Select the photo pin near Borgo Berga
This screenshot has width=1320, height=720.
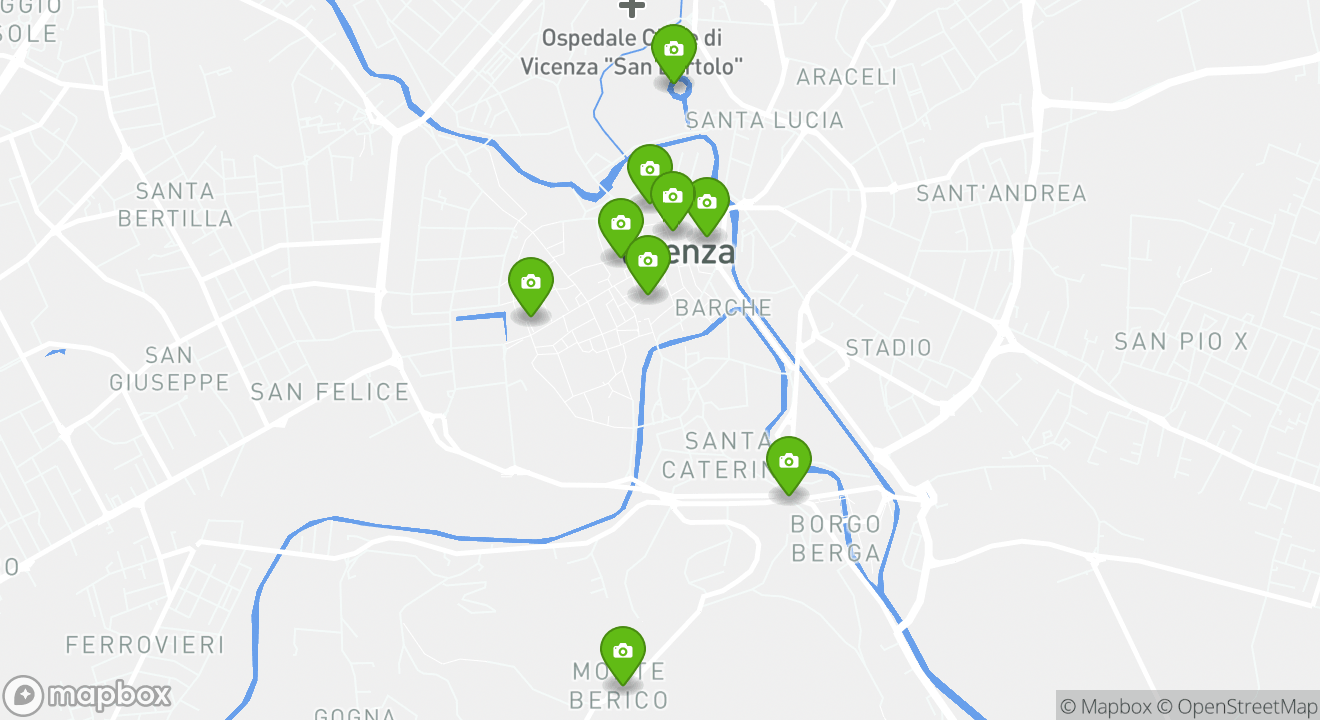tap(788, 462)
